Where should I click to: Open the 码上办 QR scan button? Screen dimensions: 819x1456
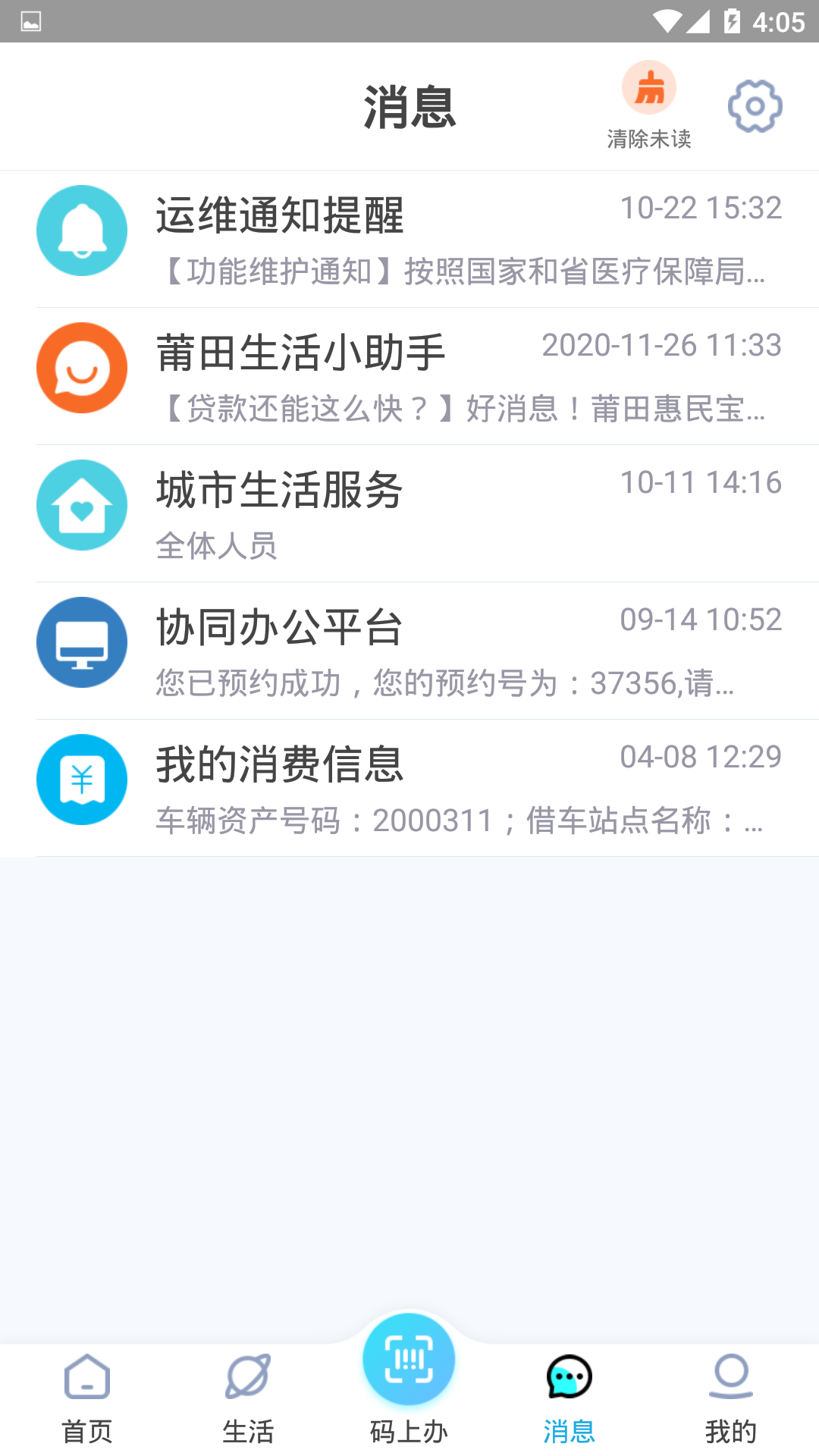tap(409, 1360)
